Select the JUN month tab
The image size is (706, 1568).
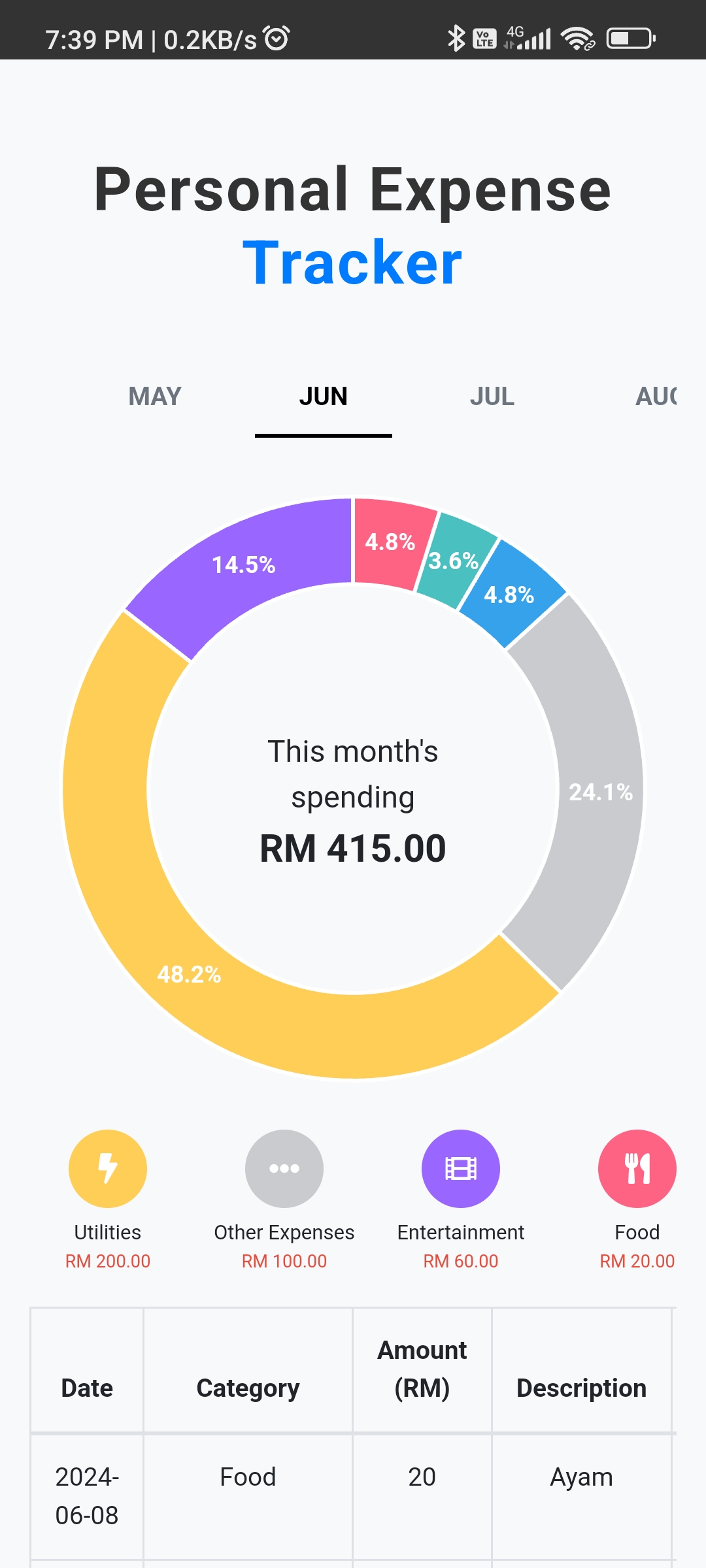coord(323,397)
